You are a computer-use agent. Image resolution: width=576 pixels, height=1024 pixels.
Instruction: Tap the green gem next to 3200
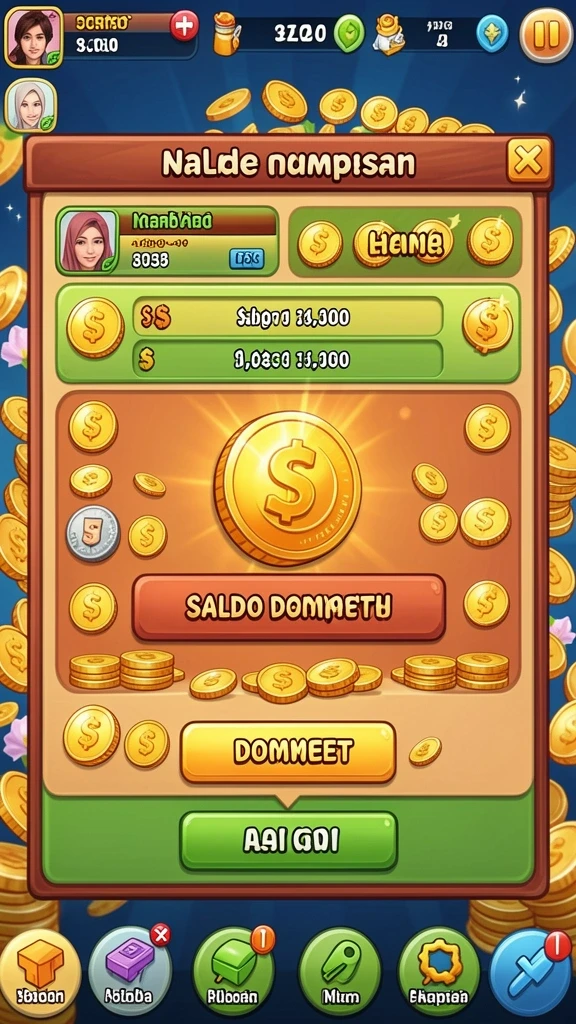349,33
